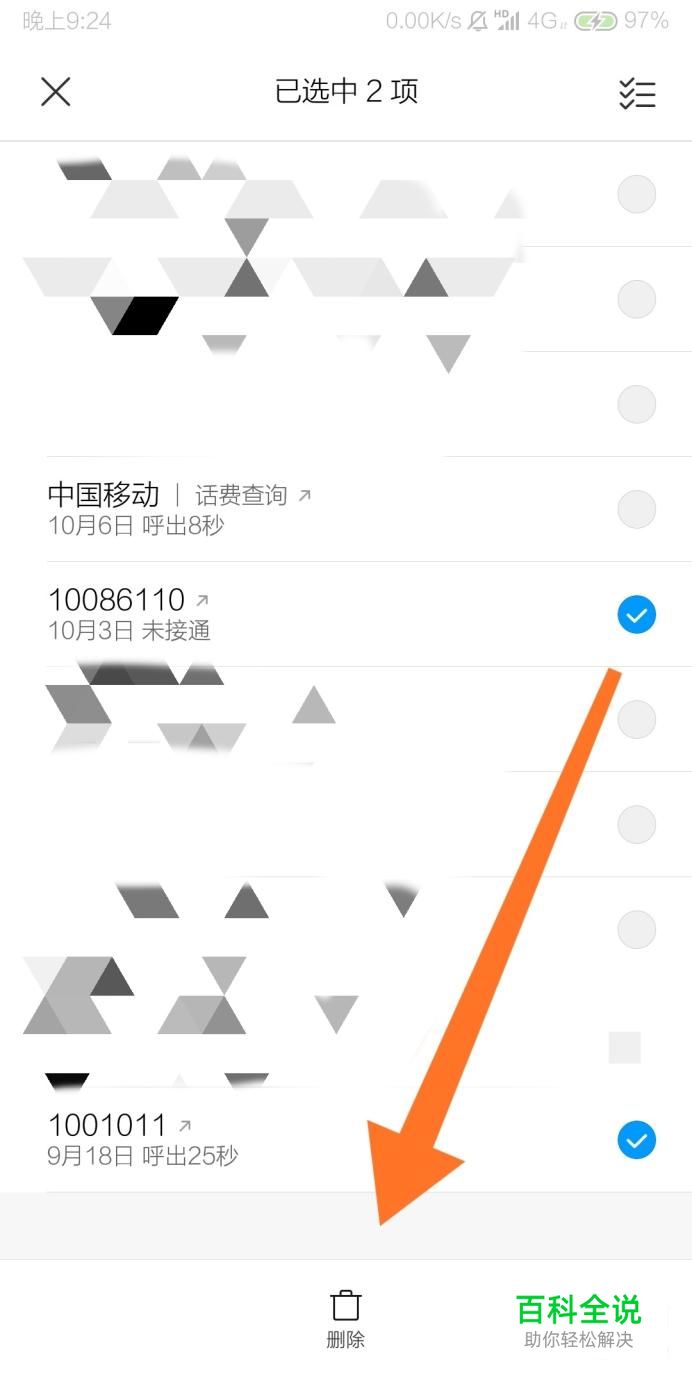Uncheck the 1001011 call entry
The width and height of the screenshot is (692, 1384).
point(636,1140)
